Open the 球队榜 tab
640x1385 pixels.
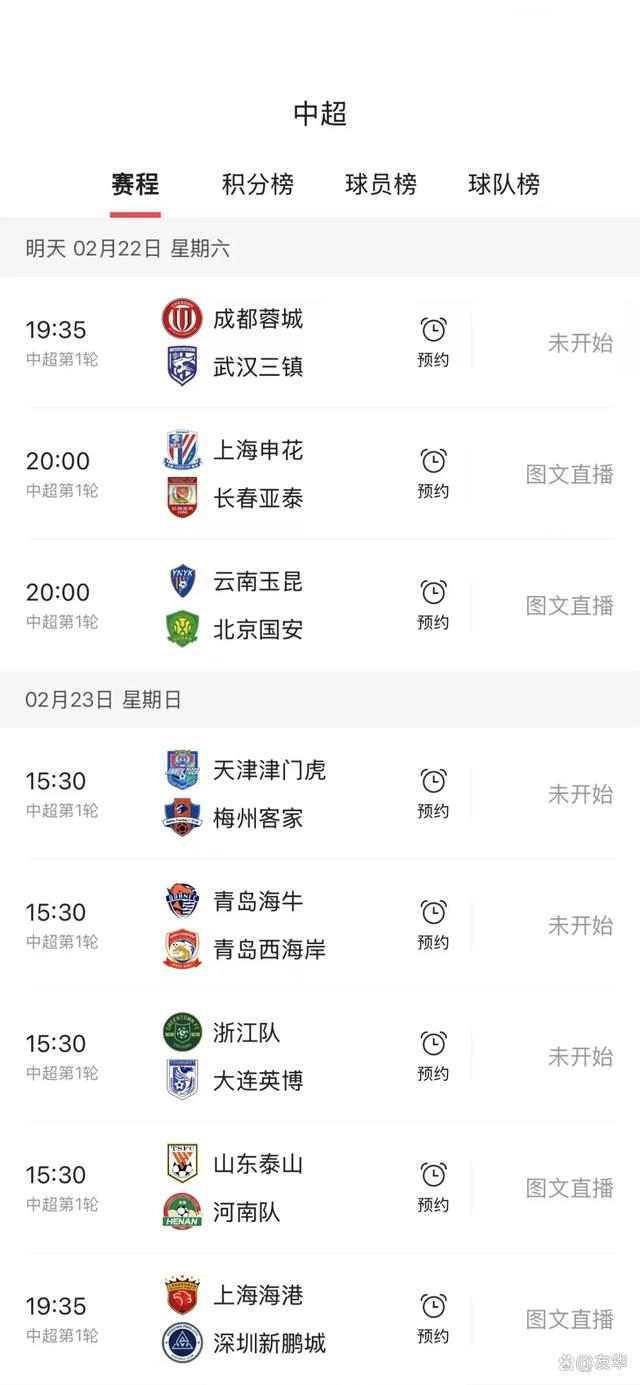tap(504, 185)
